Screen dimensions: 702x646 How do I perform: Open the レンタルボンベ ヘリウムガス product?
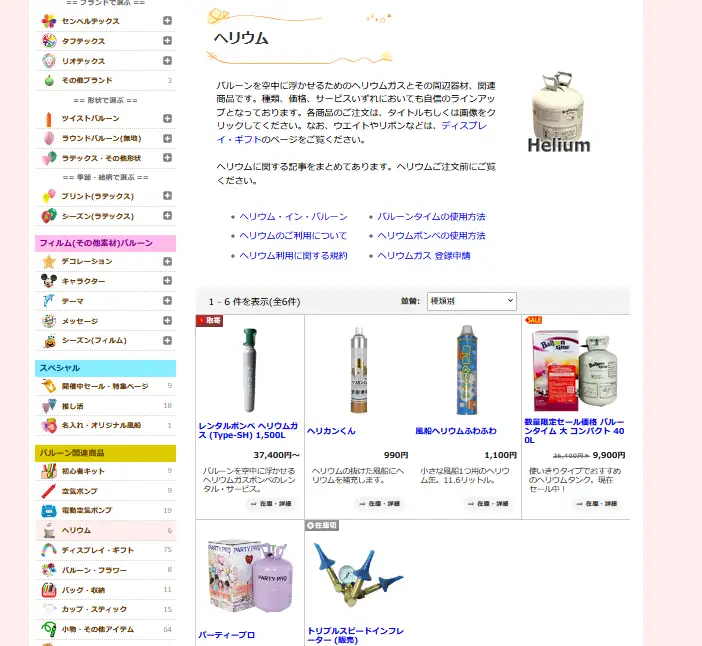(x=248, y=430)
